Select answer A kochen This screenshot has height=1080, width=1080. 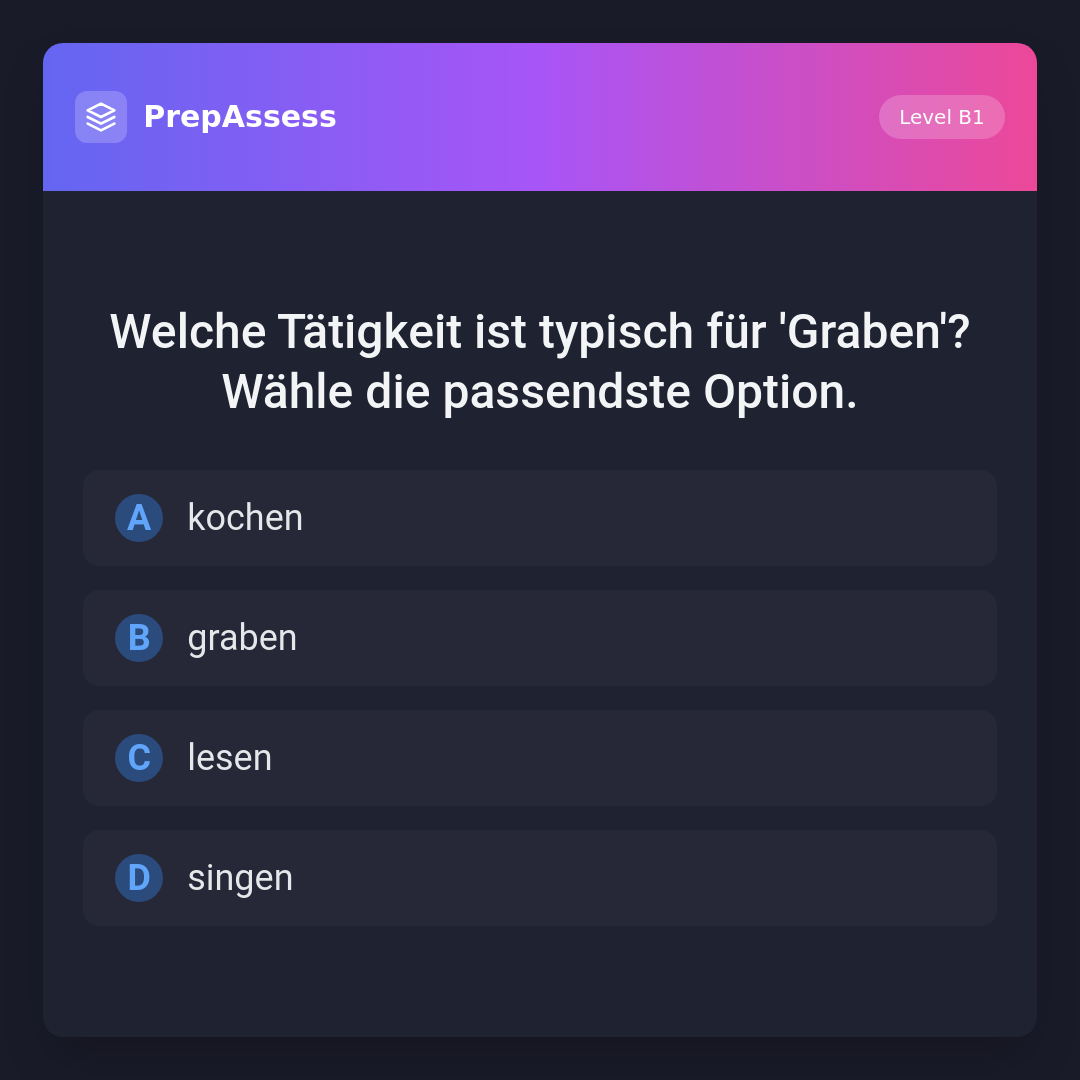540,518
